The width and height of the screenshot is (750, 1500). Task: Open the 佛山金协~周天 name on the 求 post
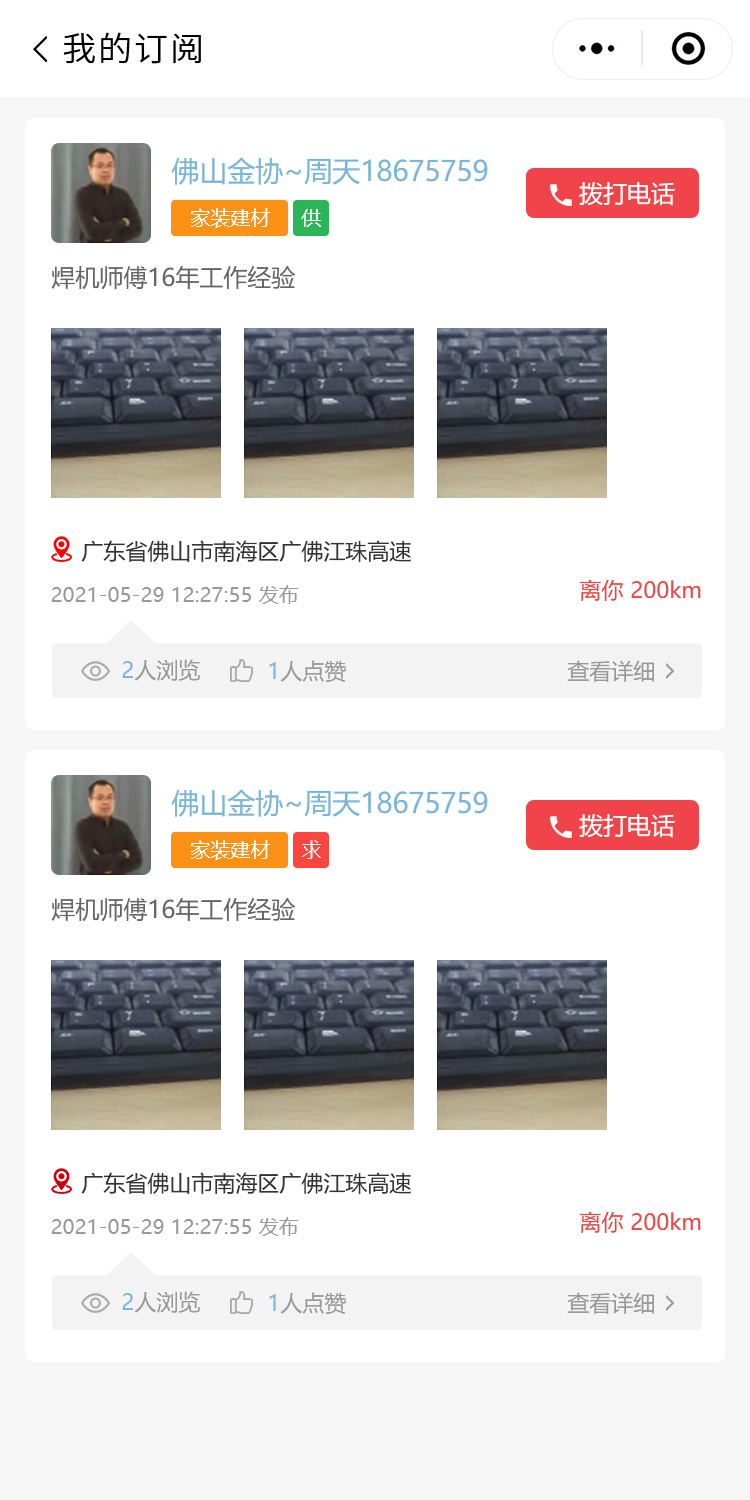[330, 803]
